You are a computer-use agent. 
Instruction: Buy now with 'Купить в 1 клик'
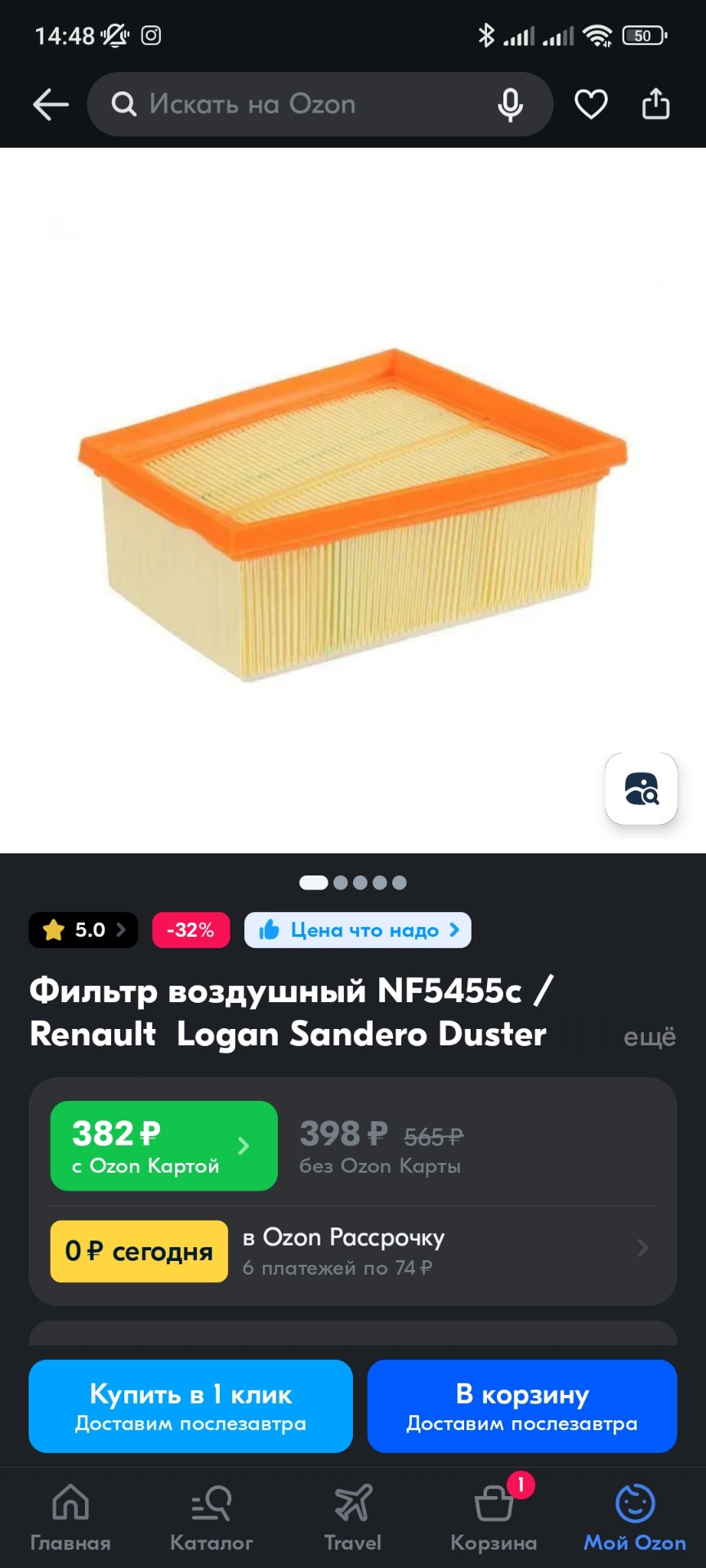coord(190,1405)
